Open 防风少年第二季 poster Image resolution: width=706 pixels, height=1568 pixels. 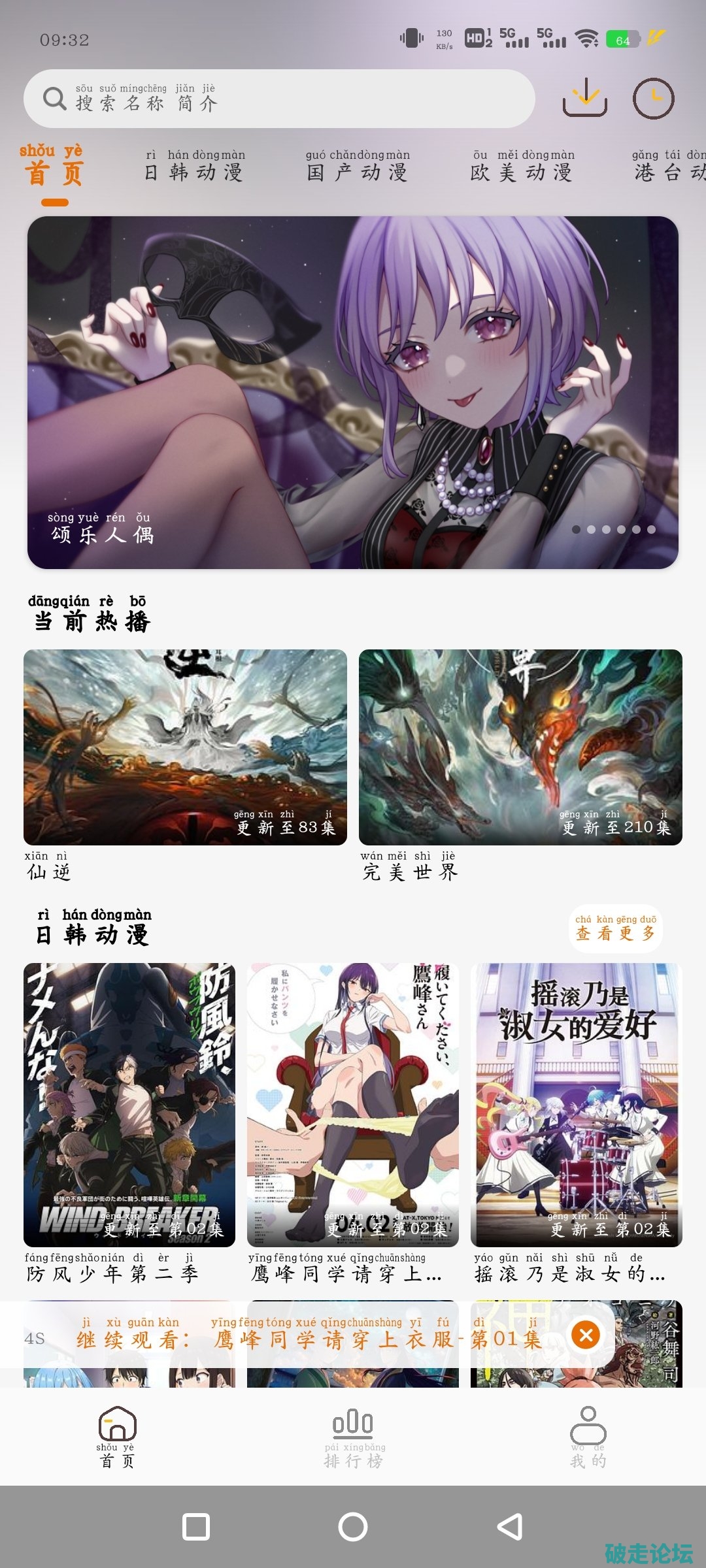pos(129,1104)
